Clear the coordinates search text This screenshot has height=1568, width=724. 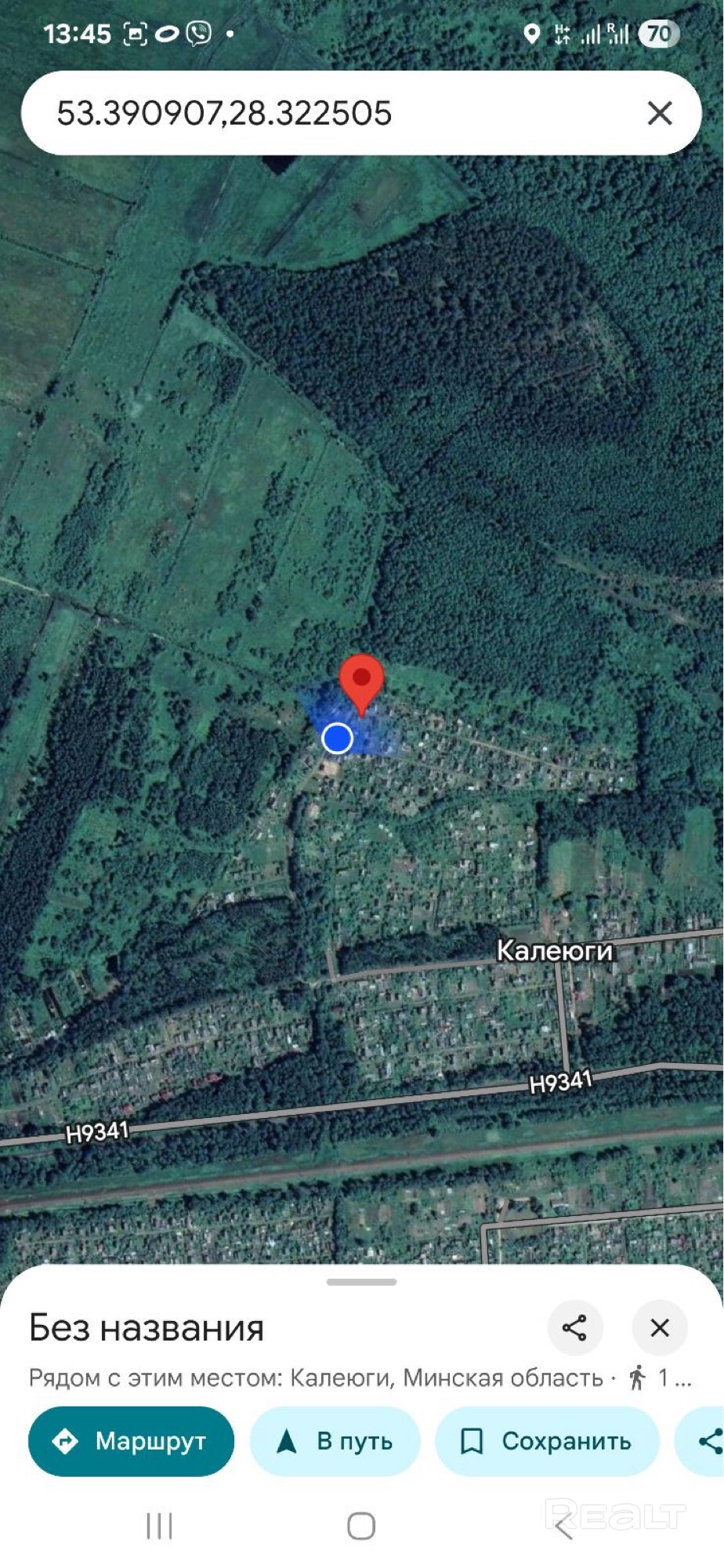660,113
